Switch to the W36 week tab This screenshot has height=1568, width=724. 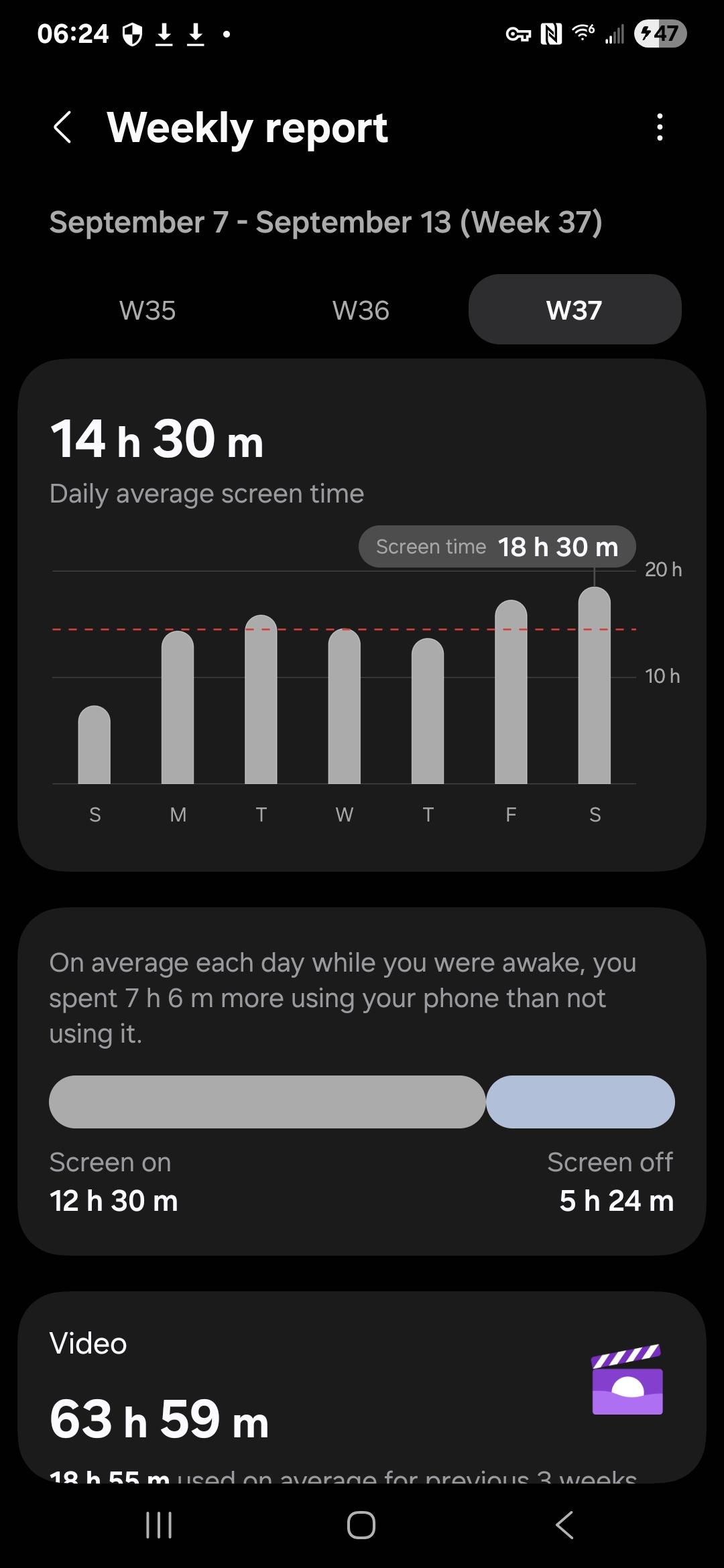coord(361,310)
